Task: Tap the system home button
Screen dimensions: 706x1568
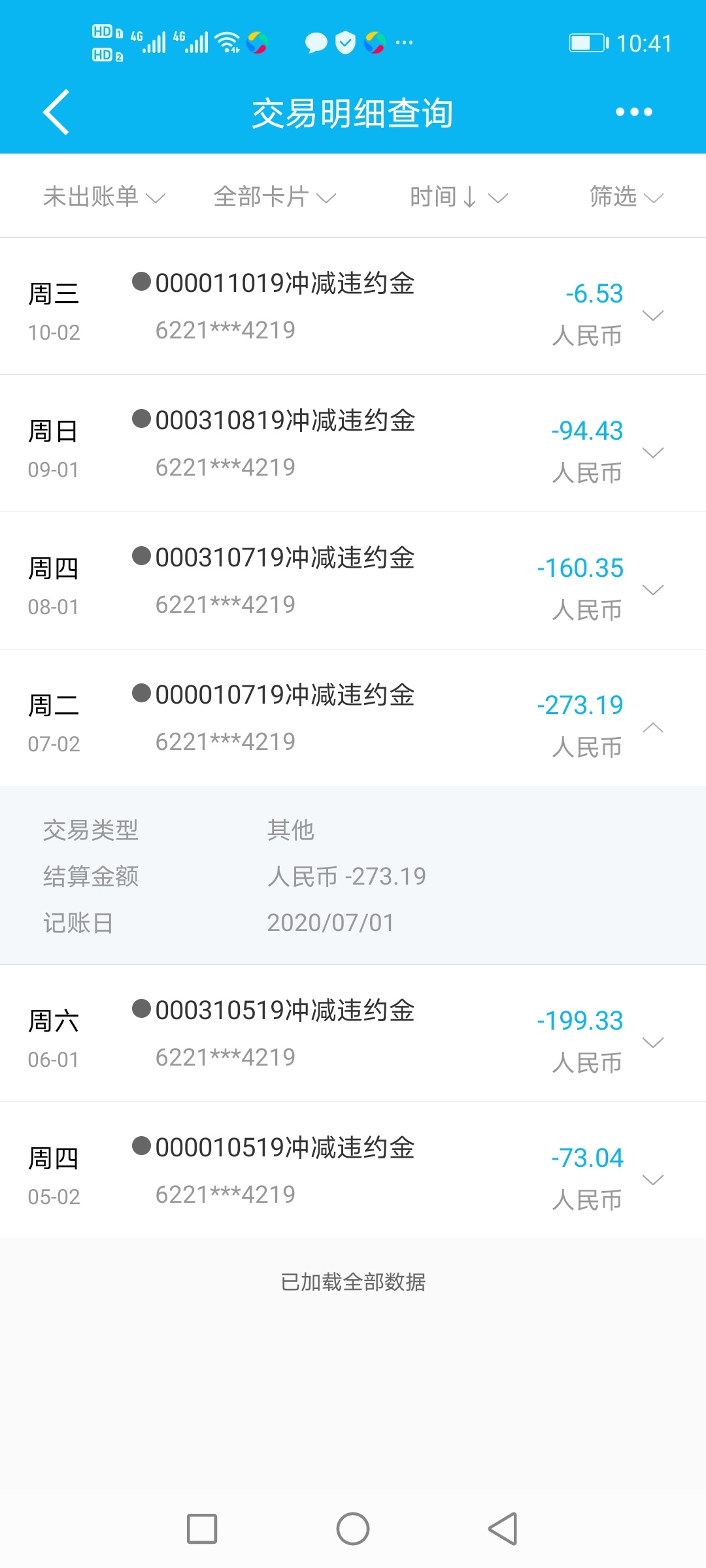Action: (x=353, y=1529)
